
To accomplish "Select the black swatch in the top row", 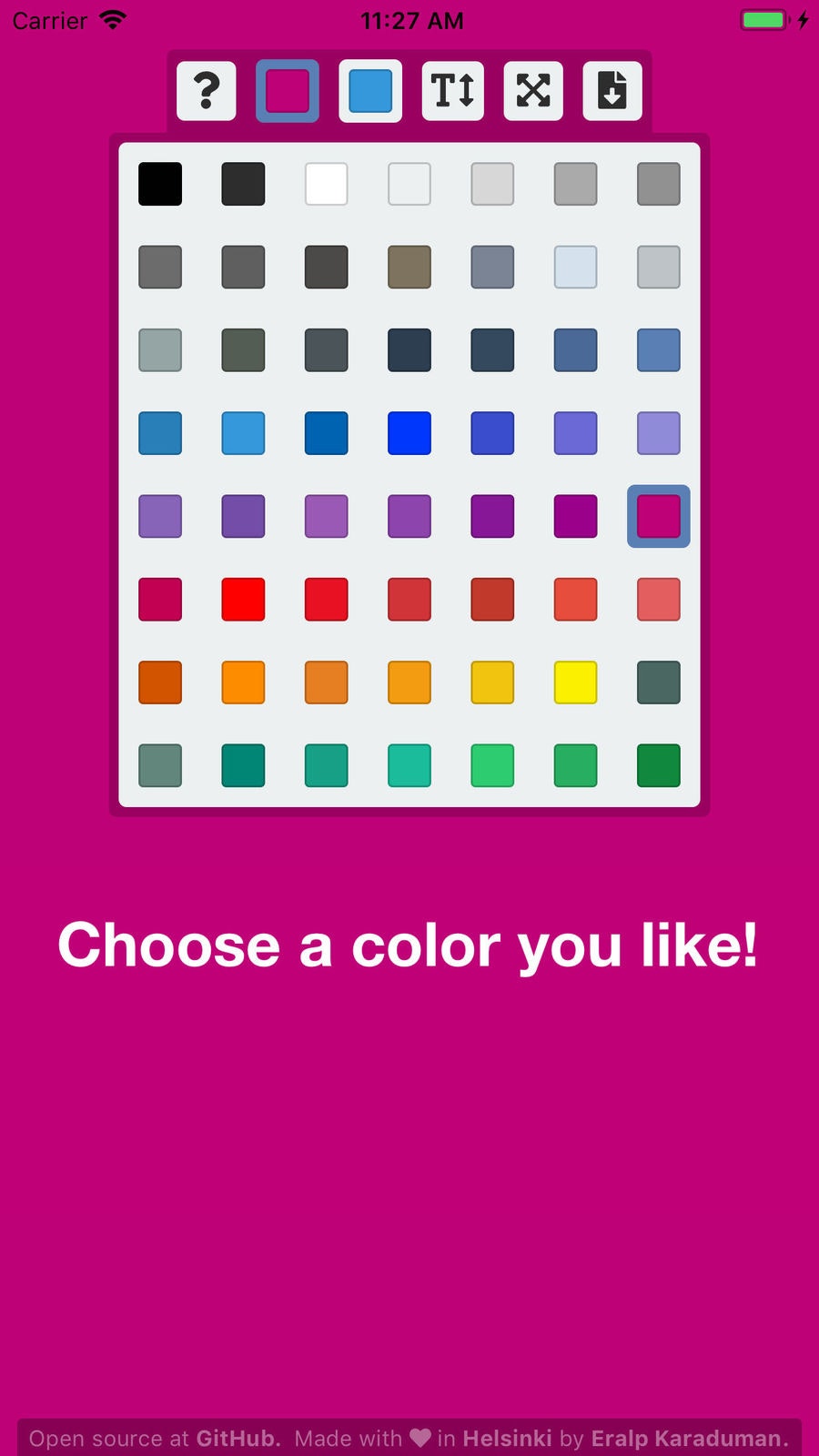I will pos(159,183).
